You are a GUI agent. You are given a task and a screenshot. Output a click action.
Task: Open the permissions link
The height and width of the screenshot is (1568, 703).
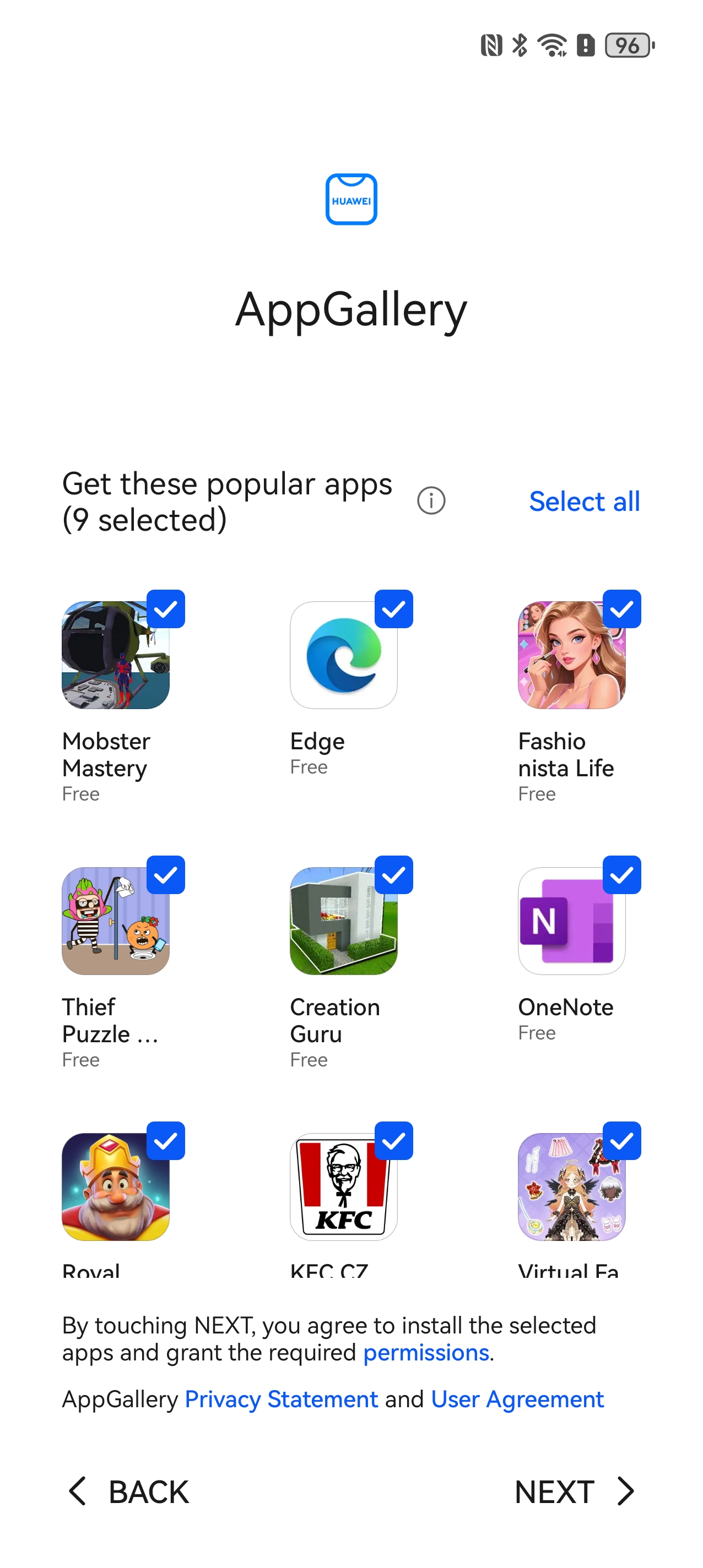[426, 1353]
